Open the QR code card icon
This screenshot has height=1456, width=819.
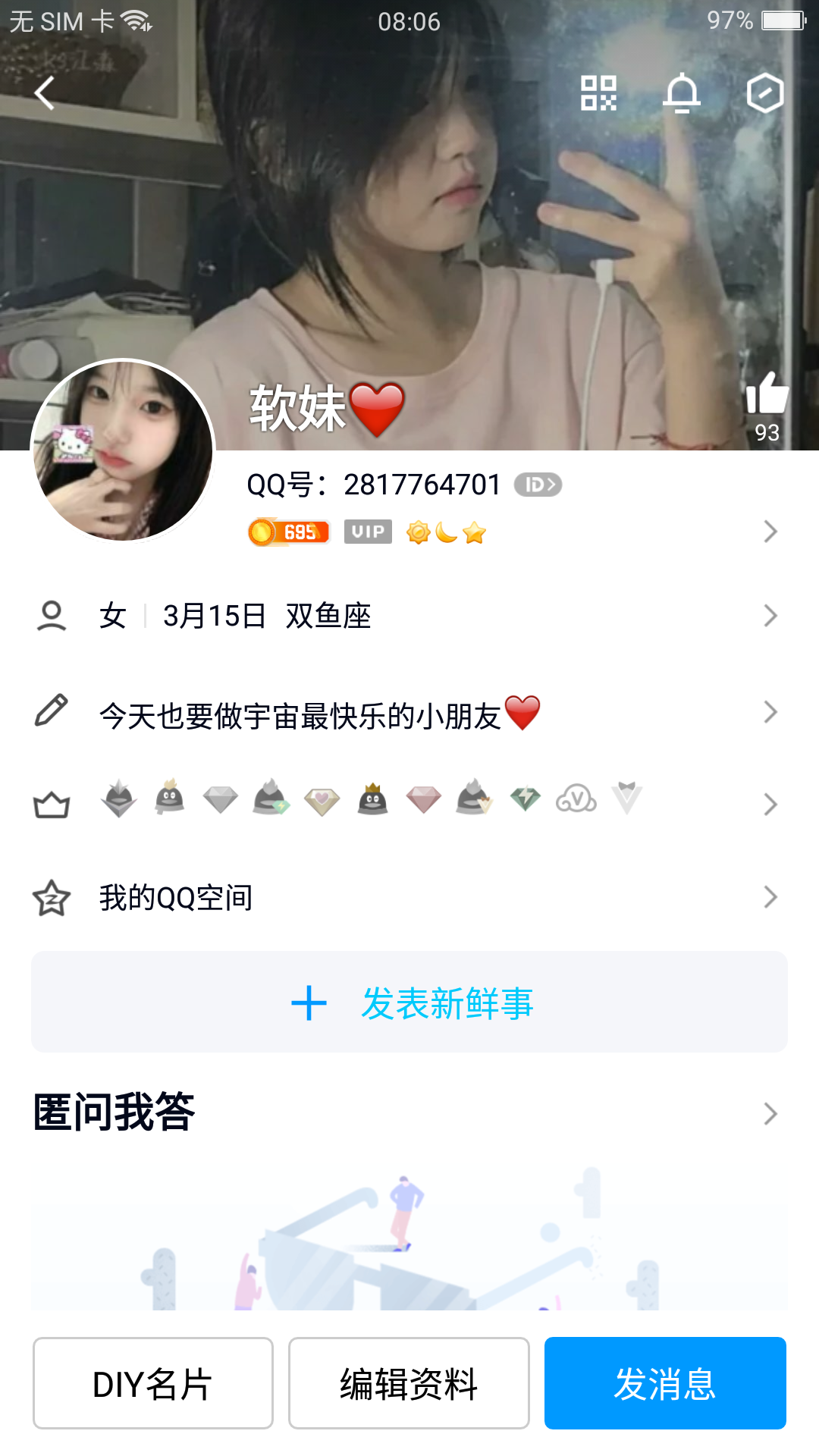598,93
